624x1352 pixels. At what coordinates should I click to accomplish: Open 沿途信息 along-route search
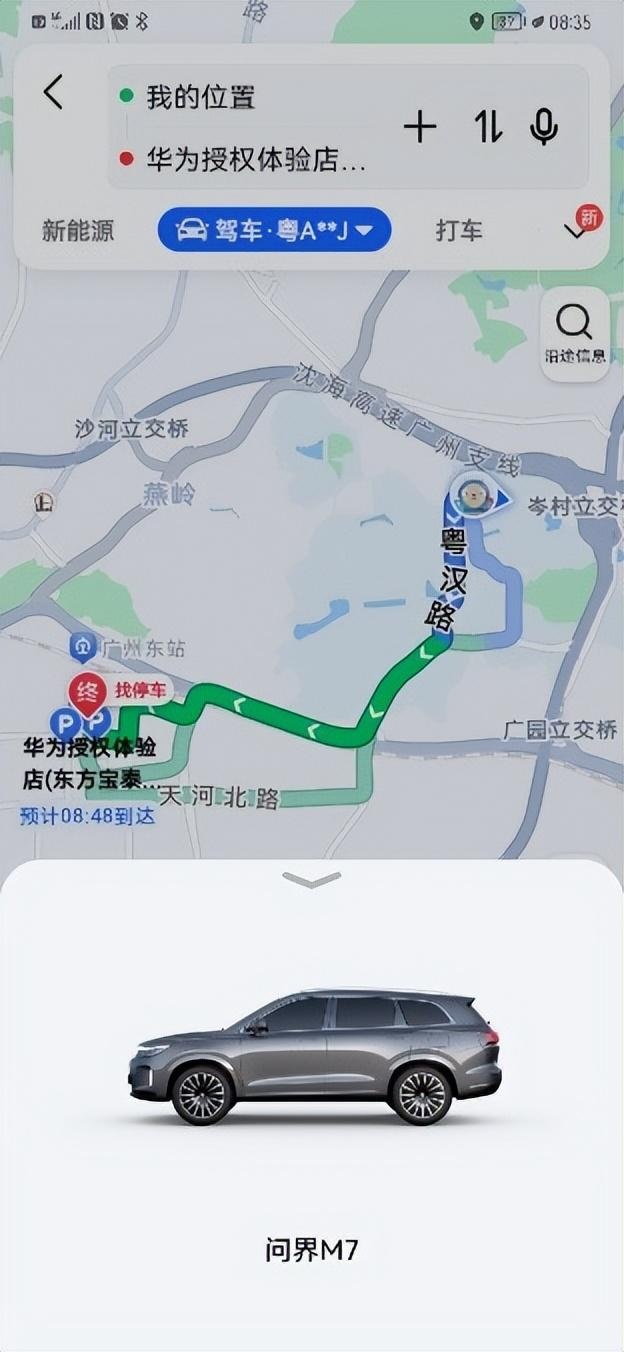575,334
